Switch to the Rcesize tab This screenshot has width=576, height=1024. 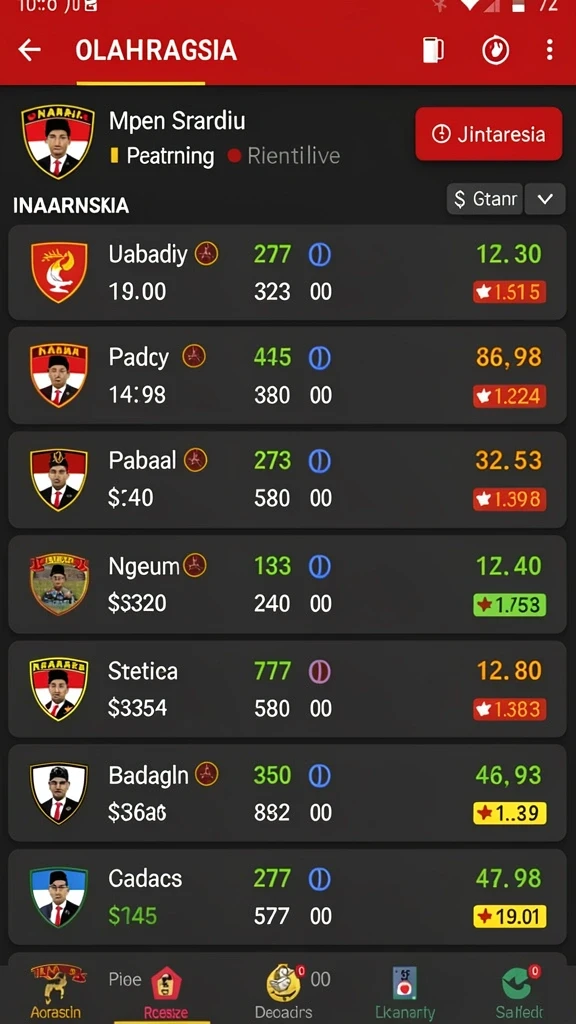[166, 991]
